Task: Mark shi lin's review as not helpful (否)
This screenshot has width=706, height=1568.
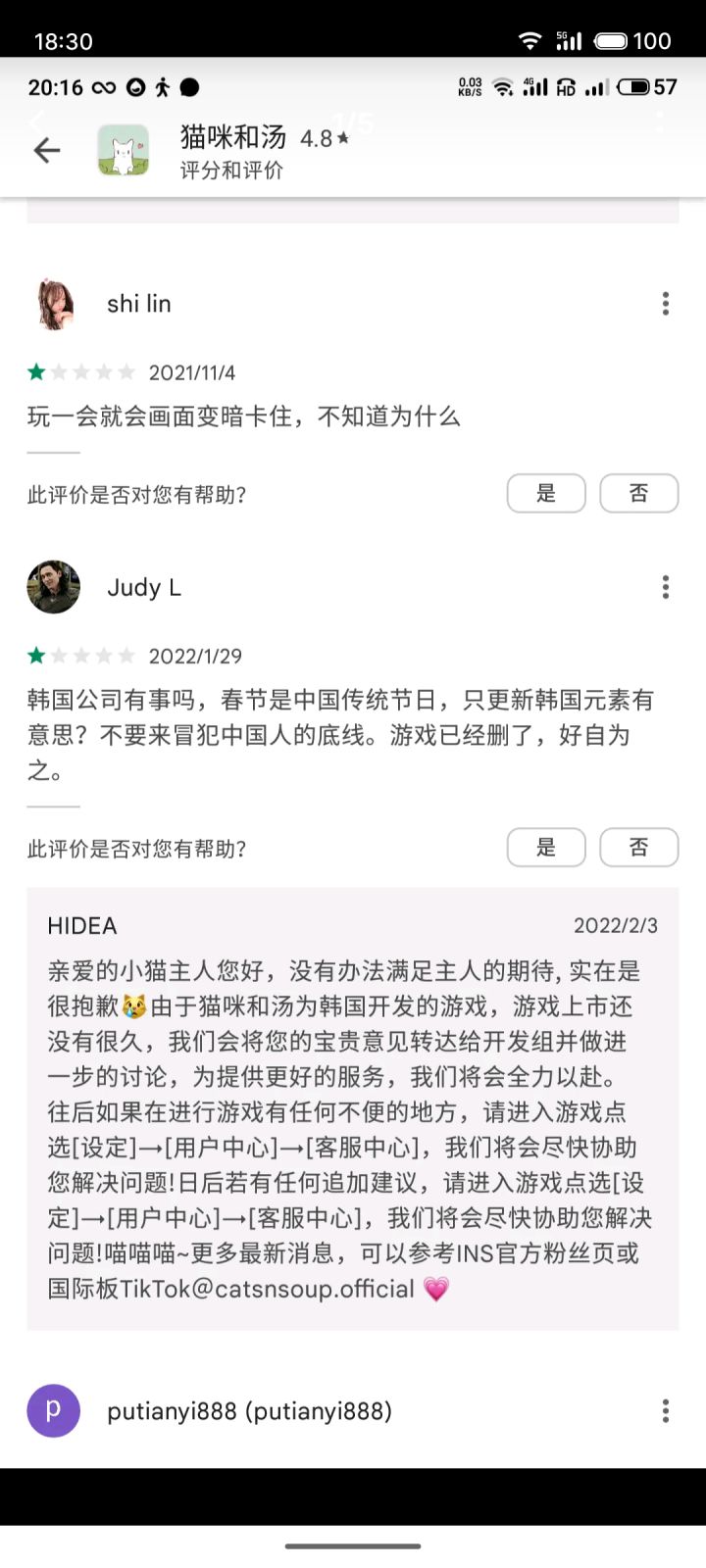Action: click(x=638, y=493)
